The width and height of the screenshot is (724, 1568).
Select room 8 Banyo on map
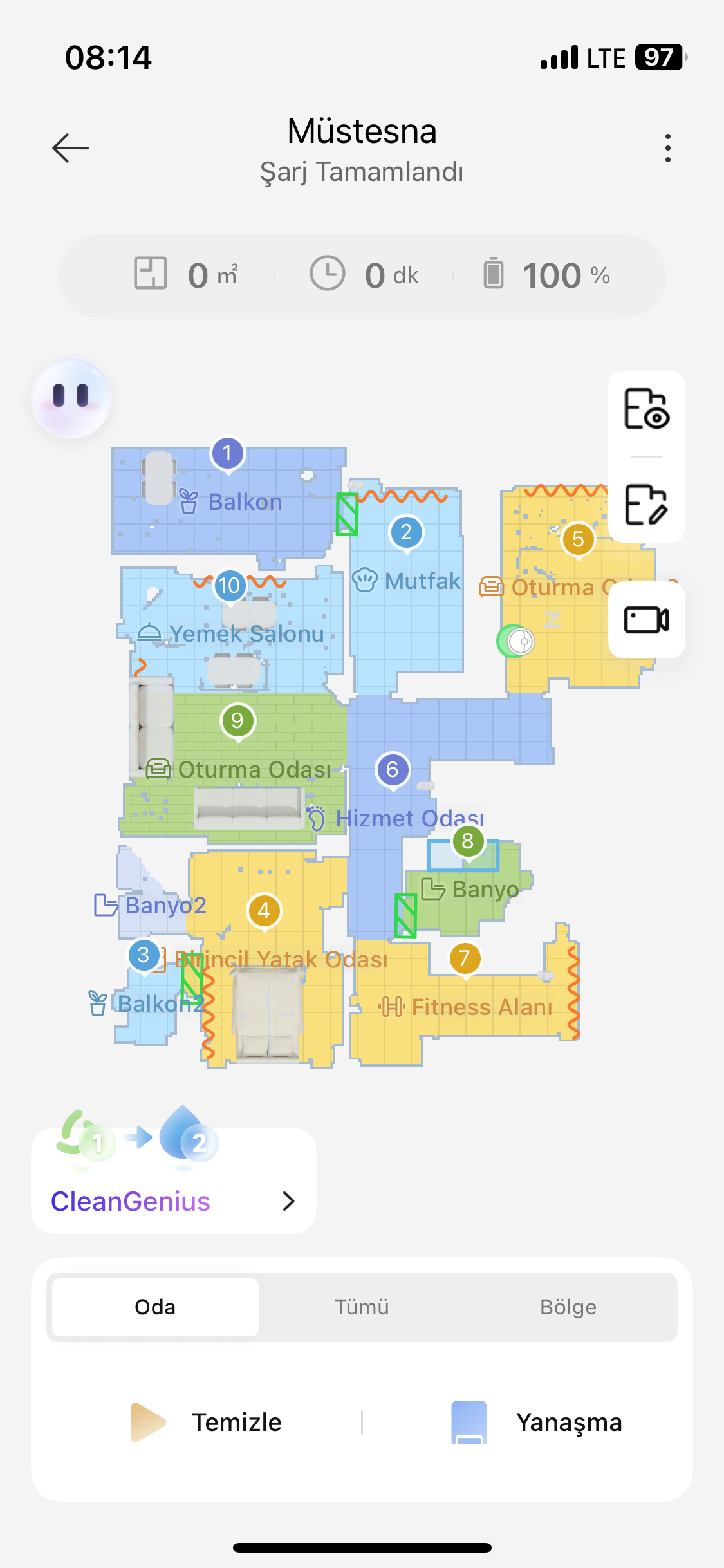[x=468, y=841]
